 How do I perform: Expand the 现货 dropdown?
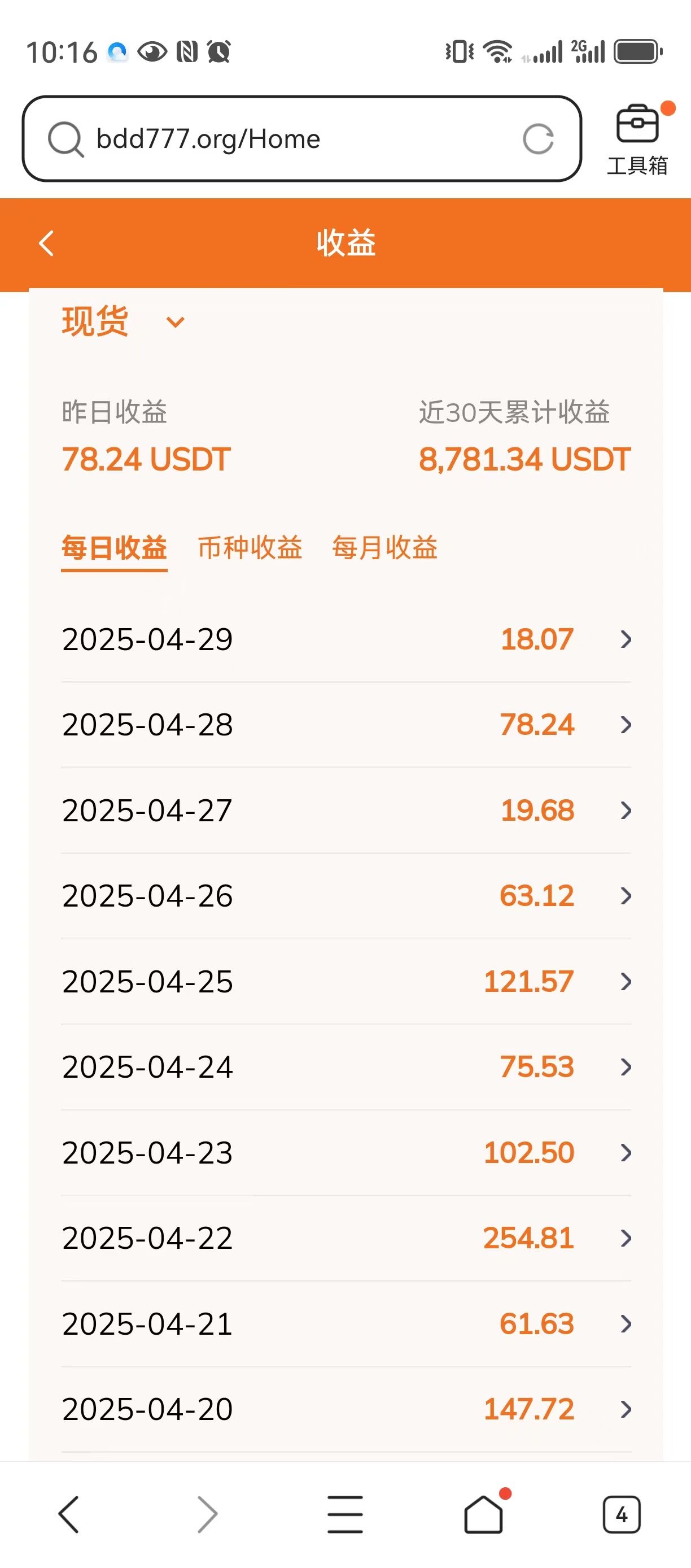click(x=123, y=321)
